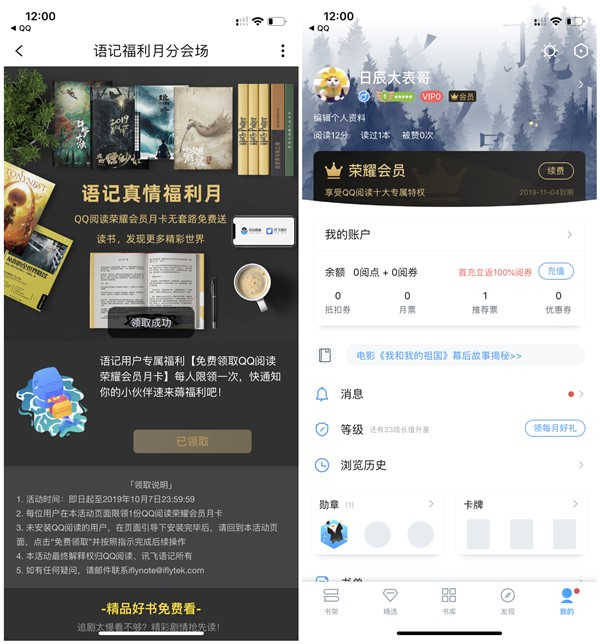Tap the 已领取 button
The image size is (600, 644).
192,441
